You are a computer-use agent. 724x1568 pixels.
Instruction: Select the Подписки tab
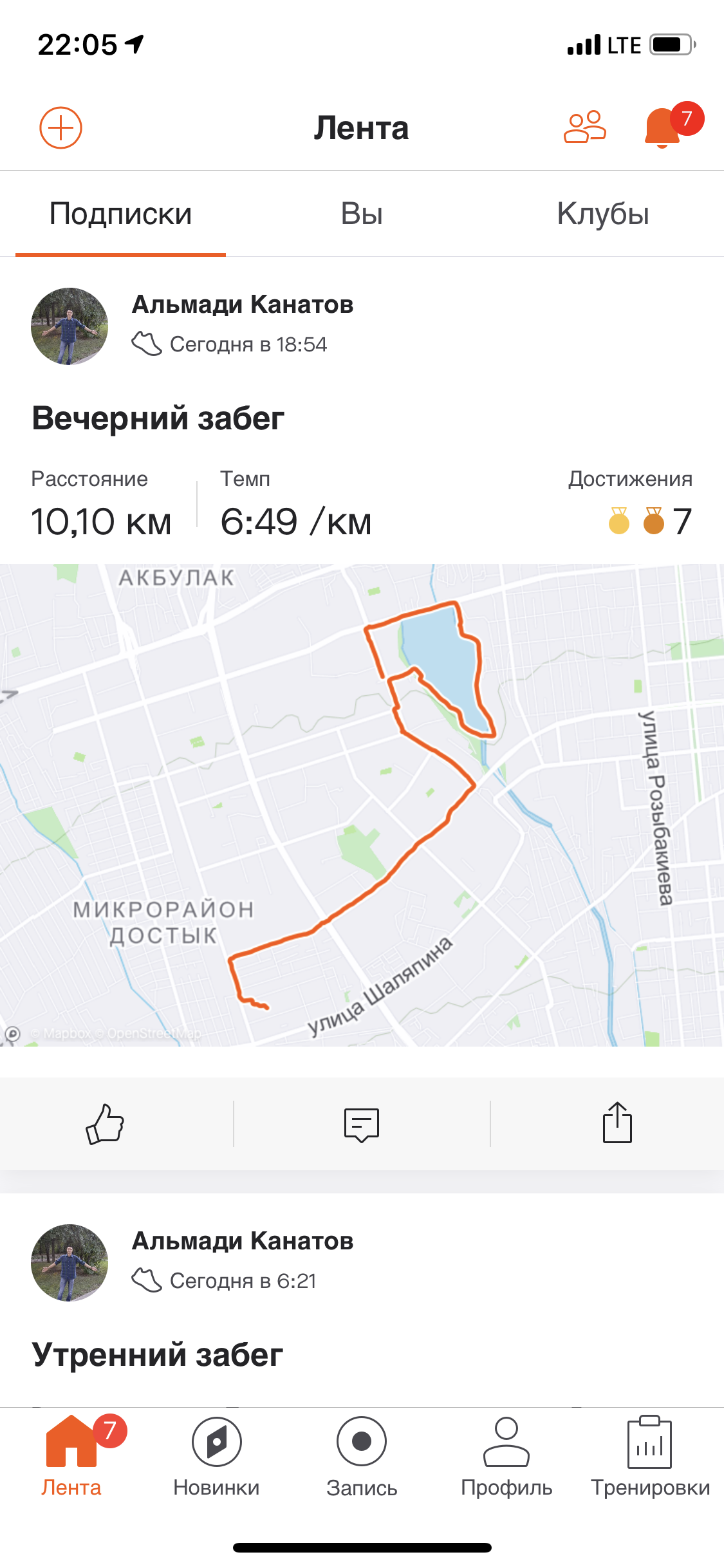(x=120, y=214)
